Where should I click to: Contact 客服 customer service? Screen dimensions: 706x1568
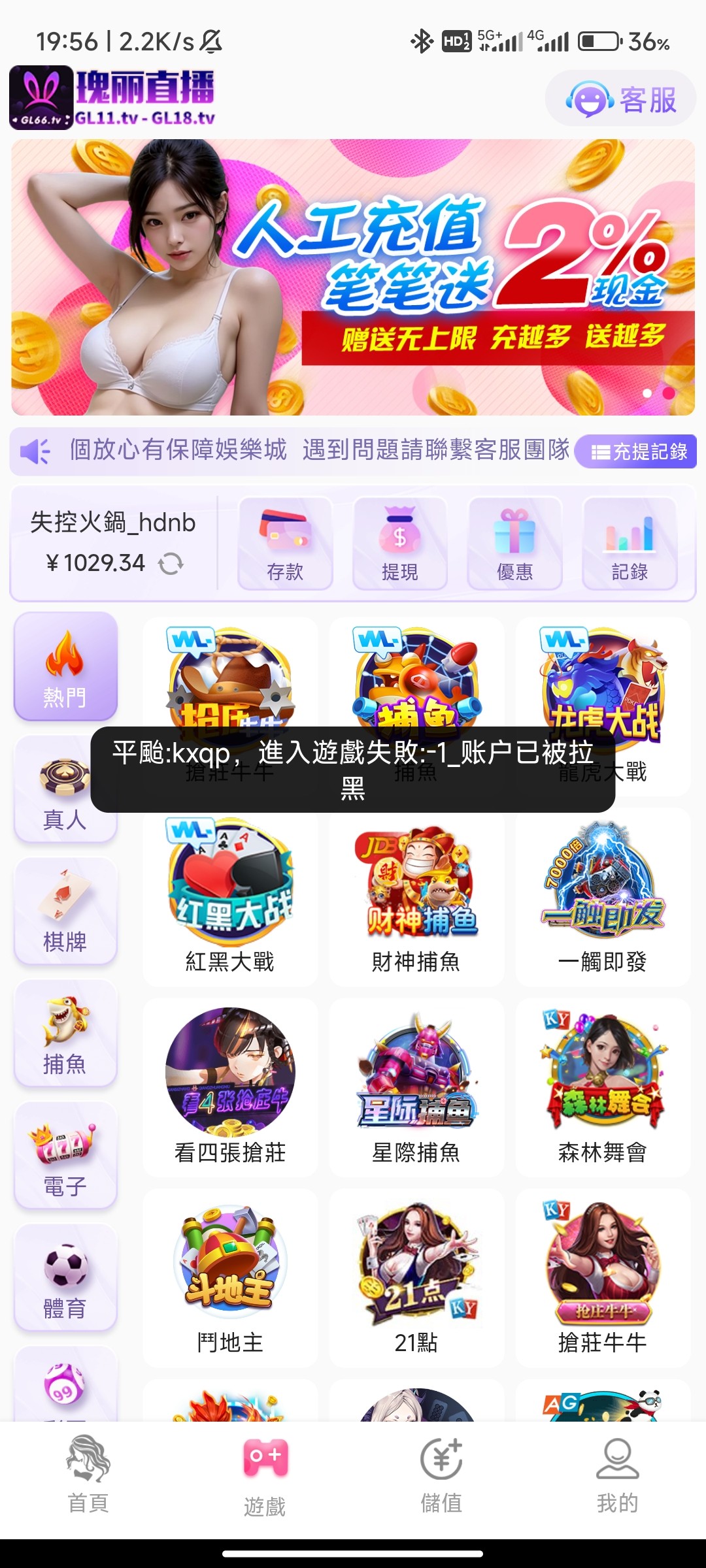coord(620,99)
